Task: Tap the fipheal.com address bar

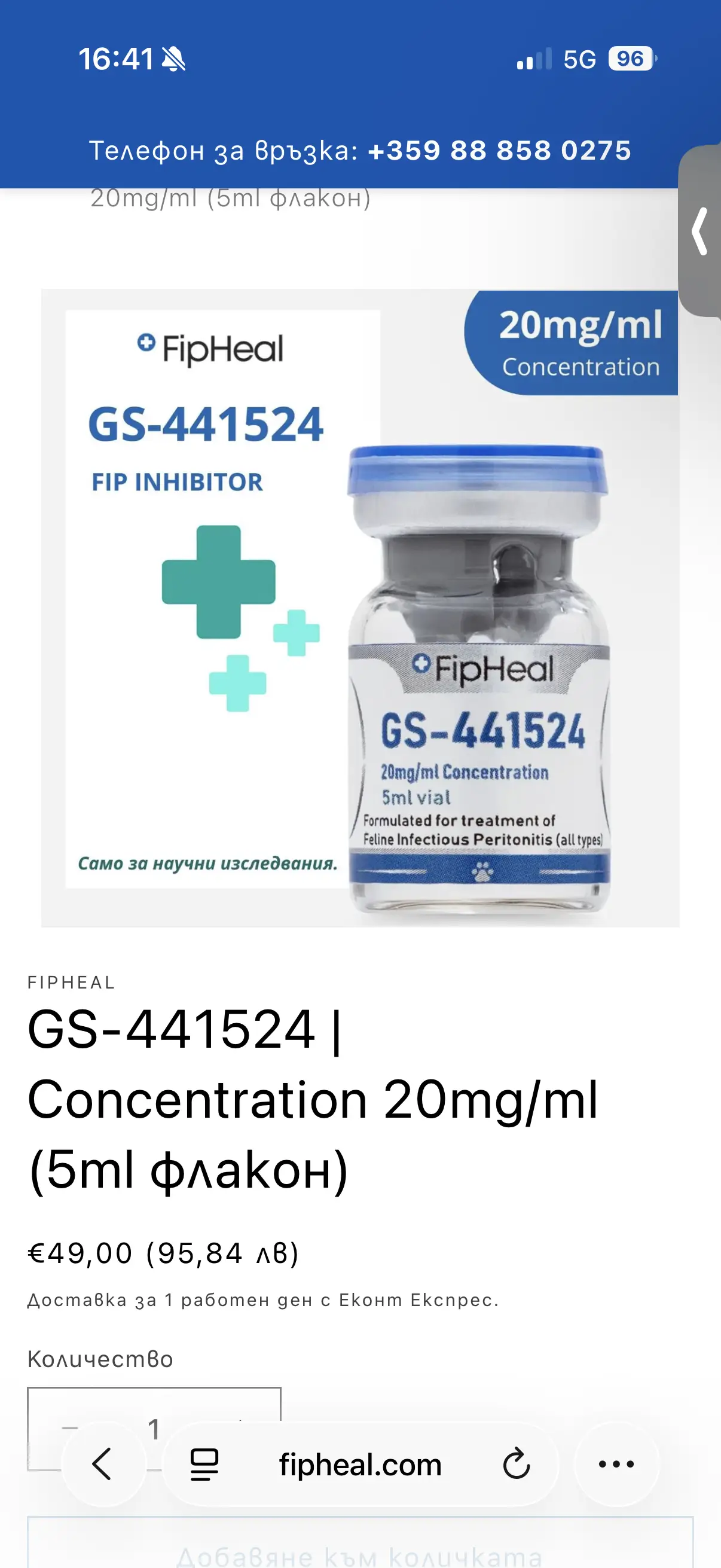Action: pos(360,1464)
